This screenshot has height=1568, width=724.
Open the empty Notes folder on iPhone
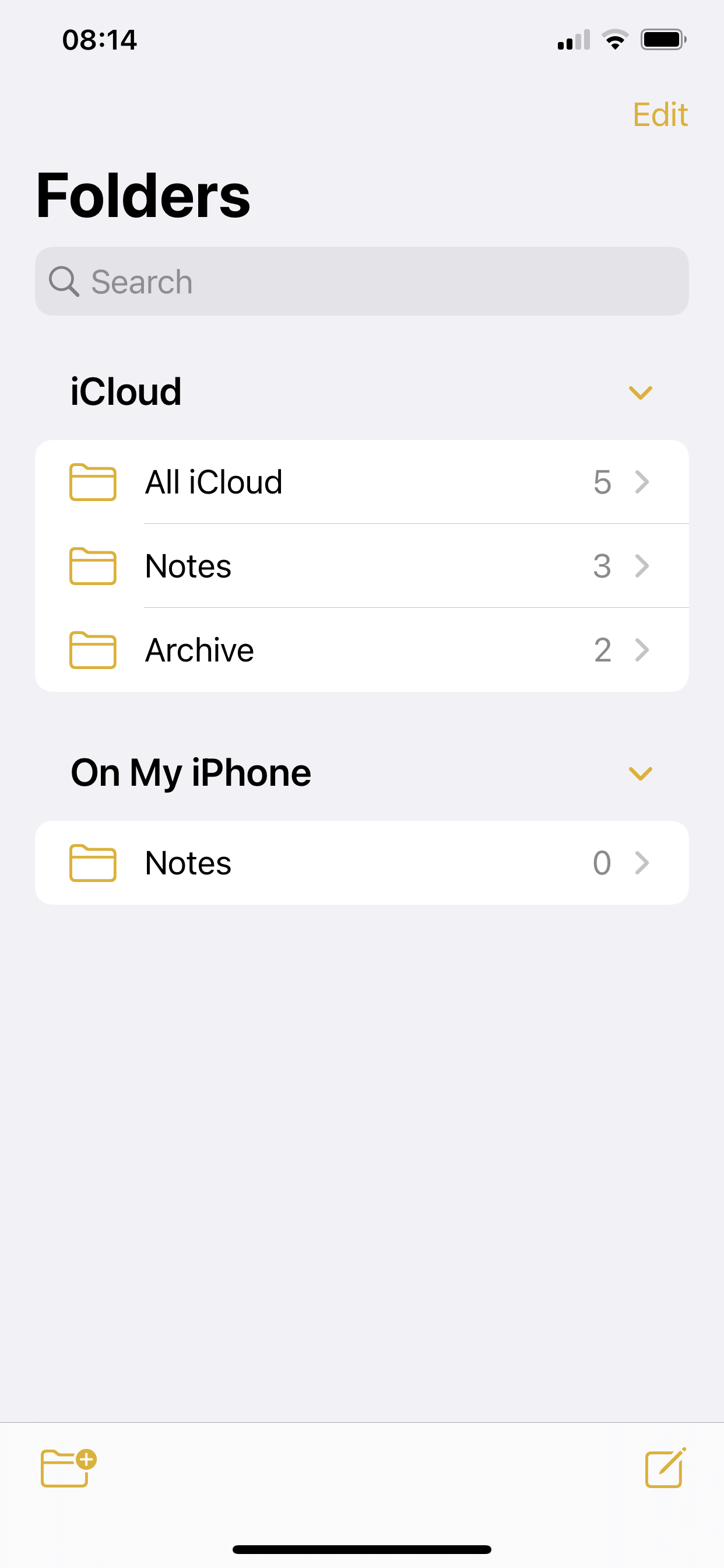click(361, 863)
